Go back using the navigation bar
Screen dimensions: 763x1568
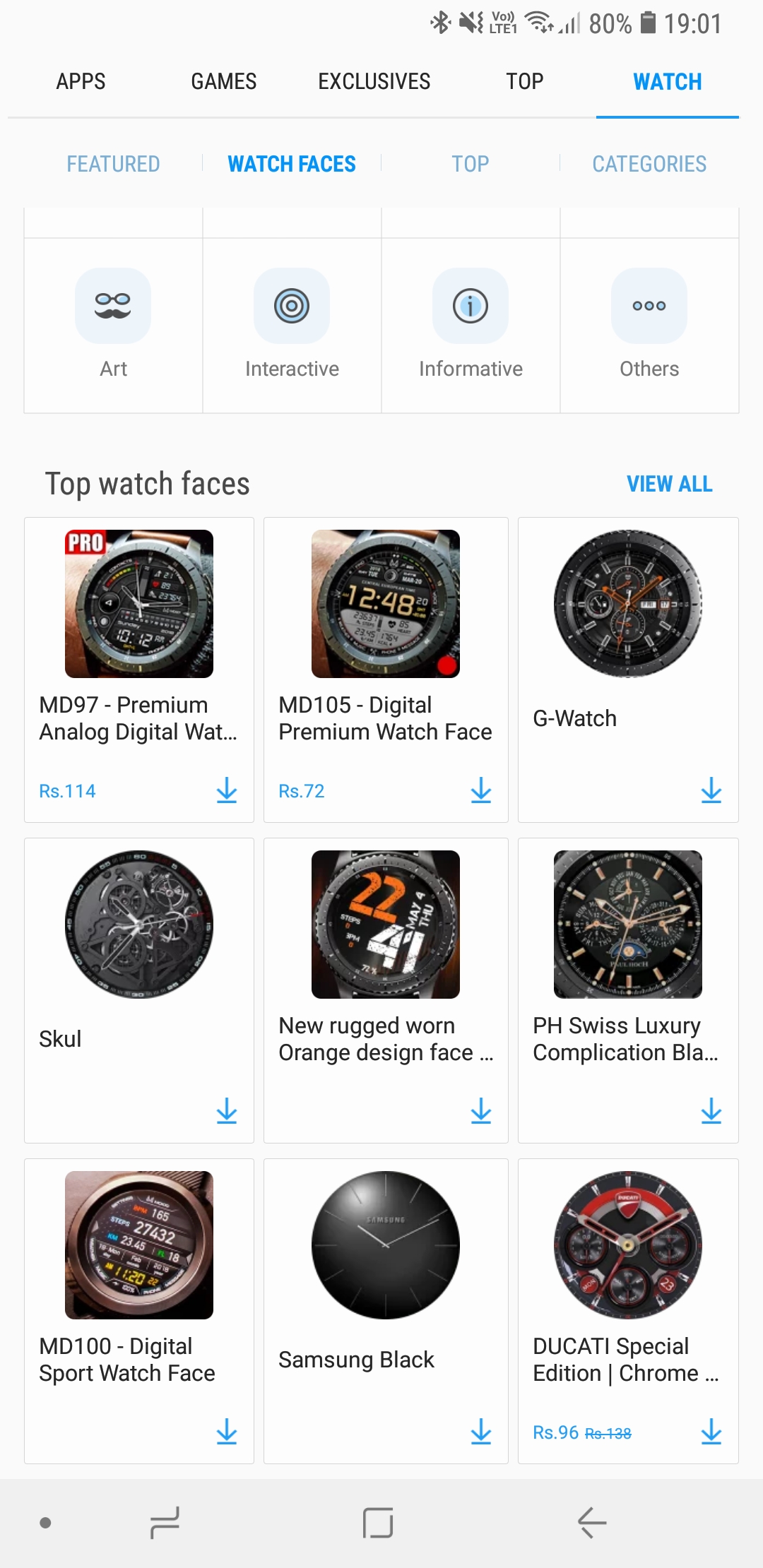592,1522
